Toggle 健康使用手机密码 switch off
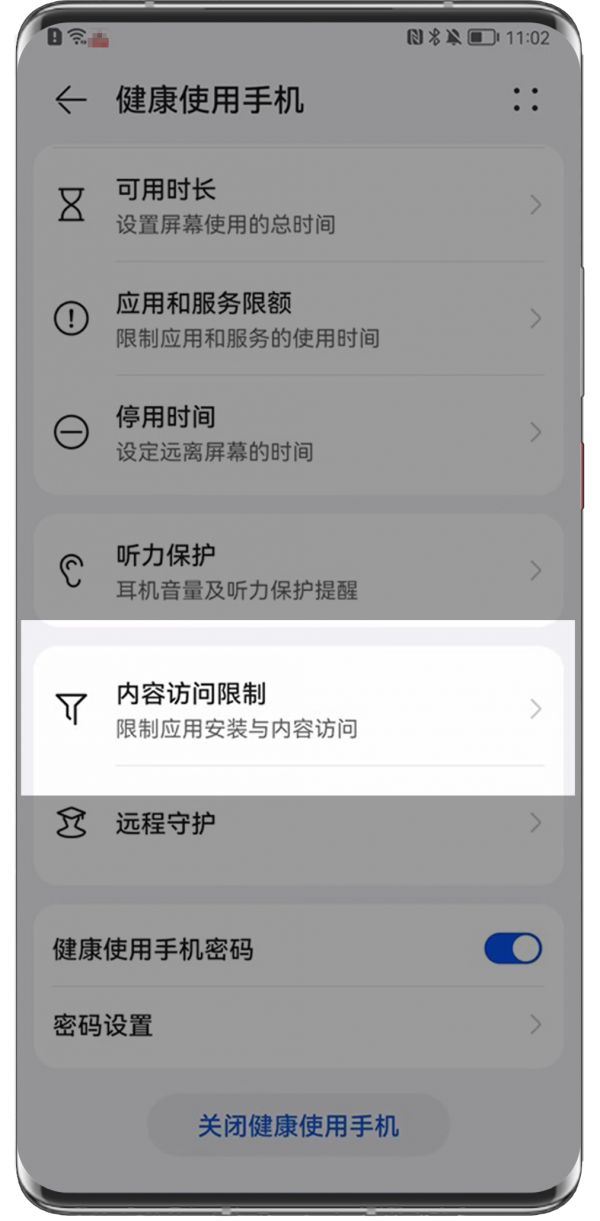This screenshot has height=1221, width=600. tap(512, 948)
